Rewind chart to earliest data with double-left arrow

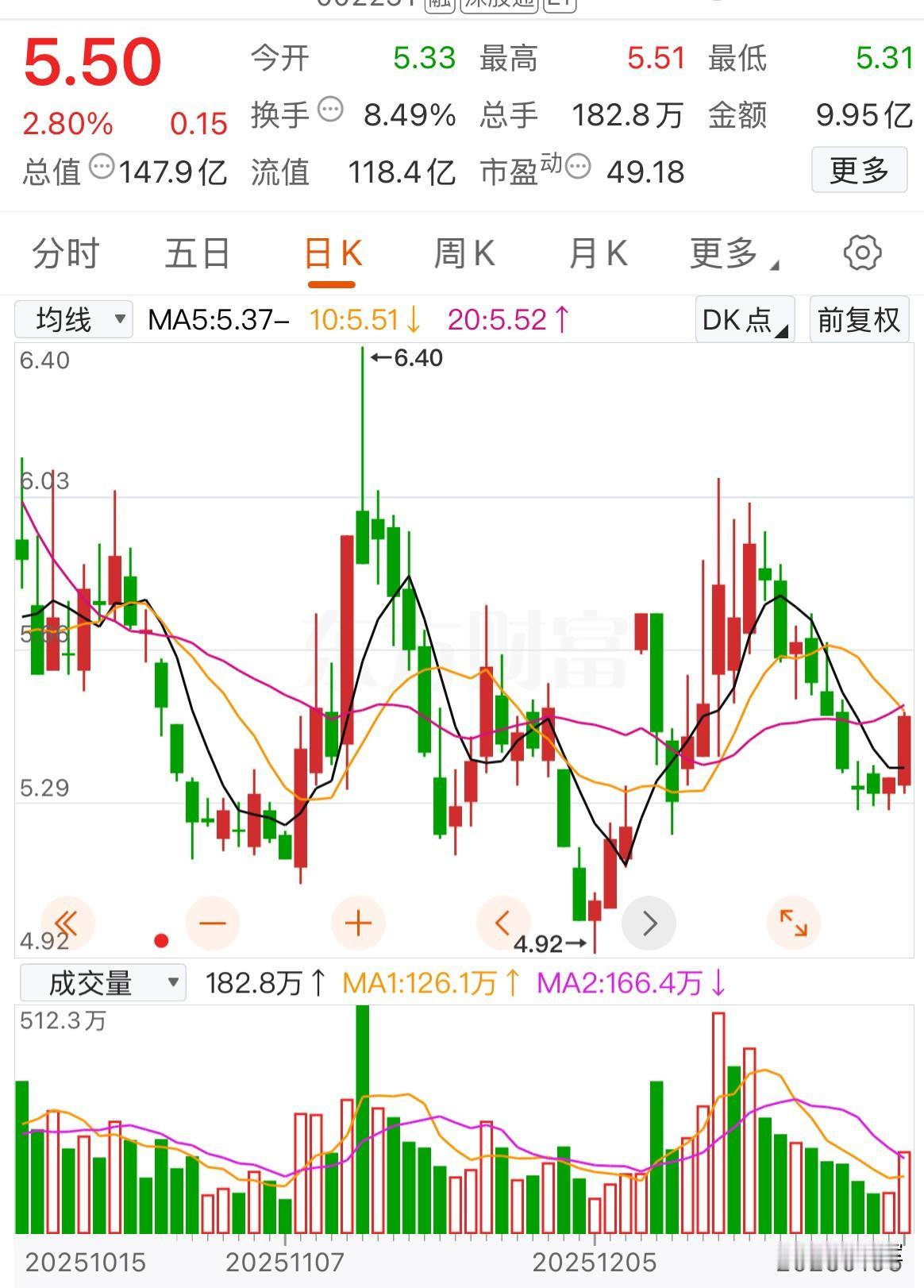tap(66, 923)
